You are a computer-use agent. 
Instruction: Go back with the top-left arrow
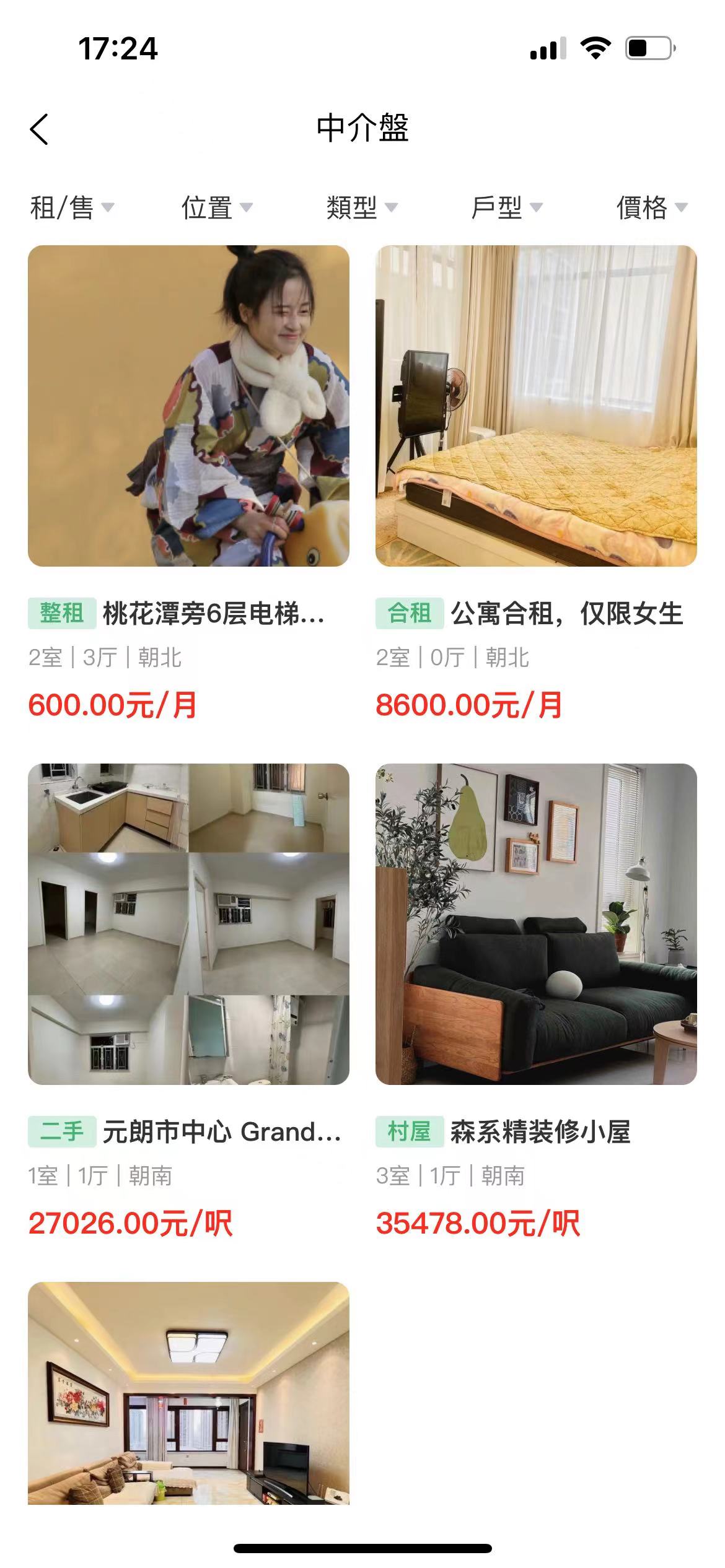39,129
